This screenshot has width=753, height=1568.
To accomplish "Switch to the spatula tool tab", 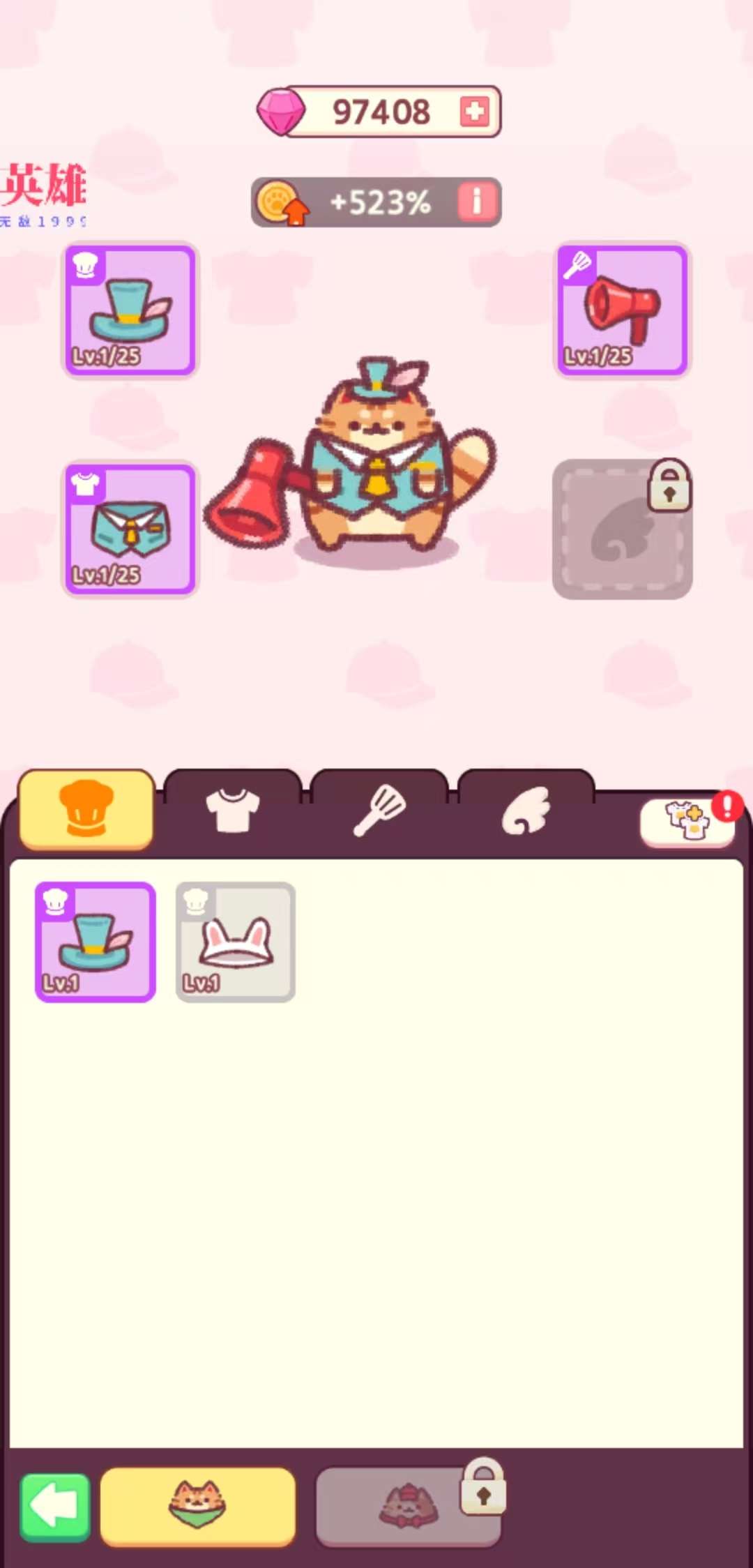I will pyautogui.click(x=379, y=811).
